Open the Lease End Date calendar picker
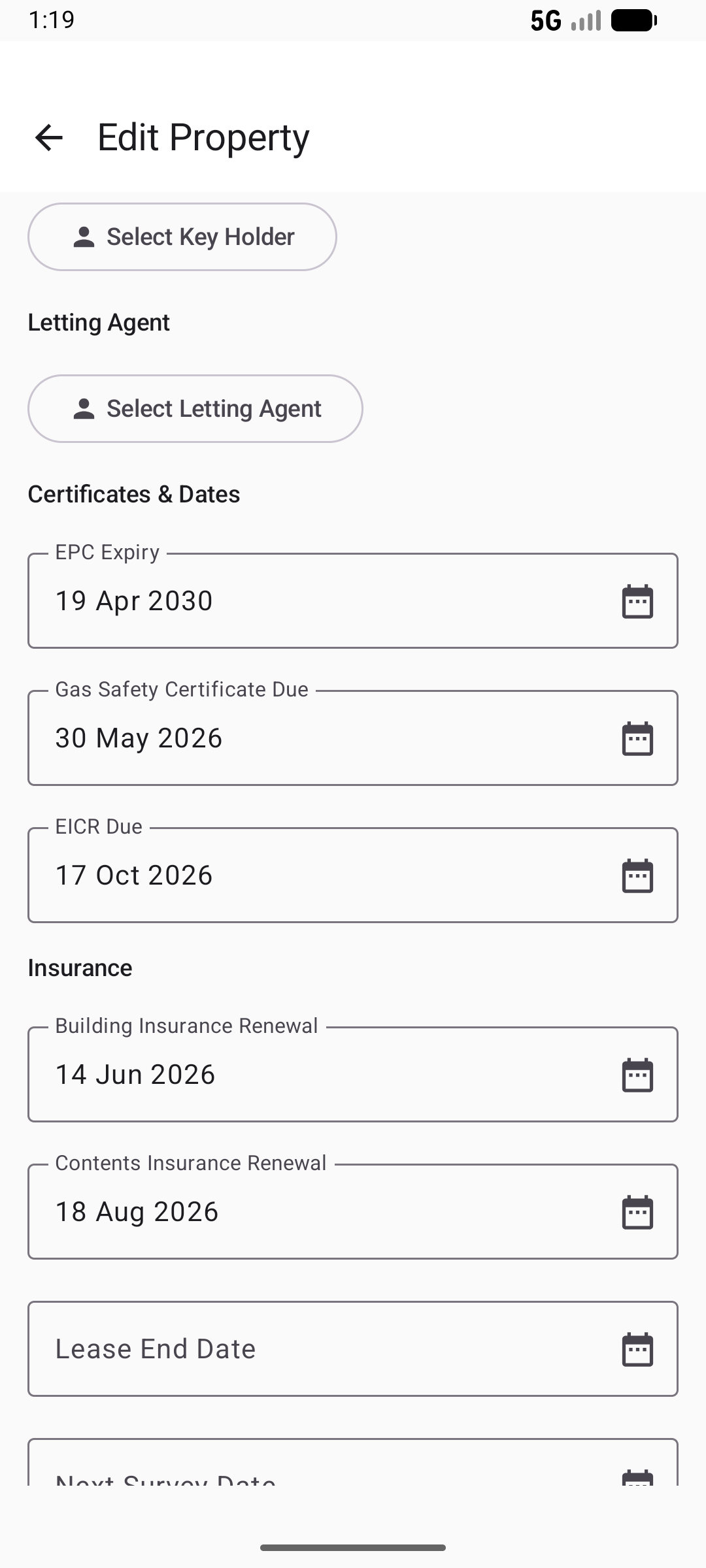Screen dimensions: 706x1568 (x=637, y=1348)
